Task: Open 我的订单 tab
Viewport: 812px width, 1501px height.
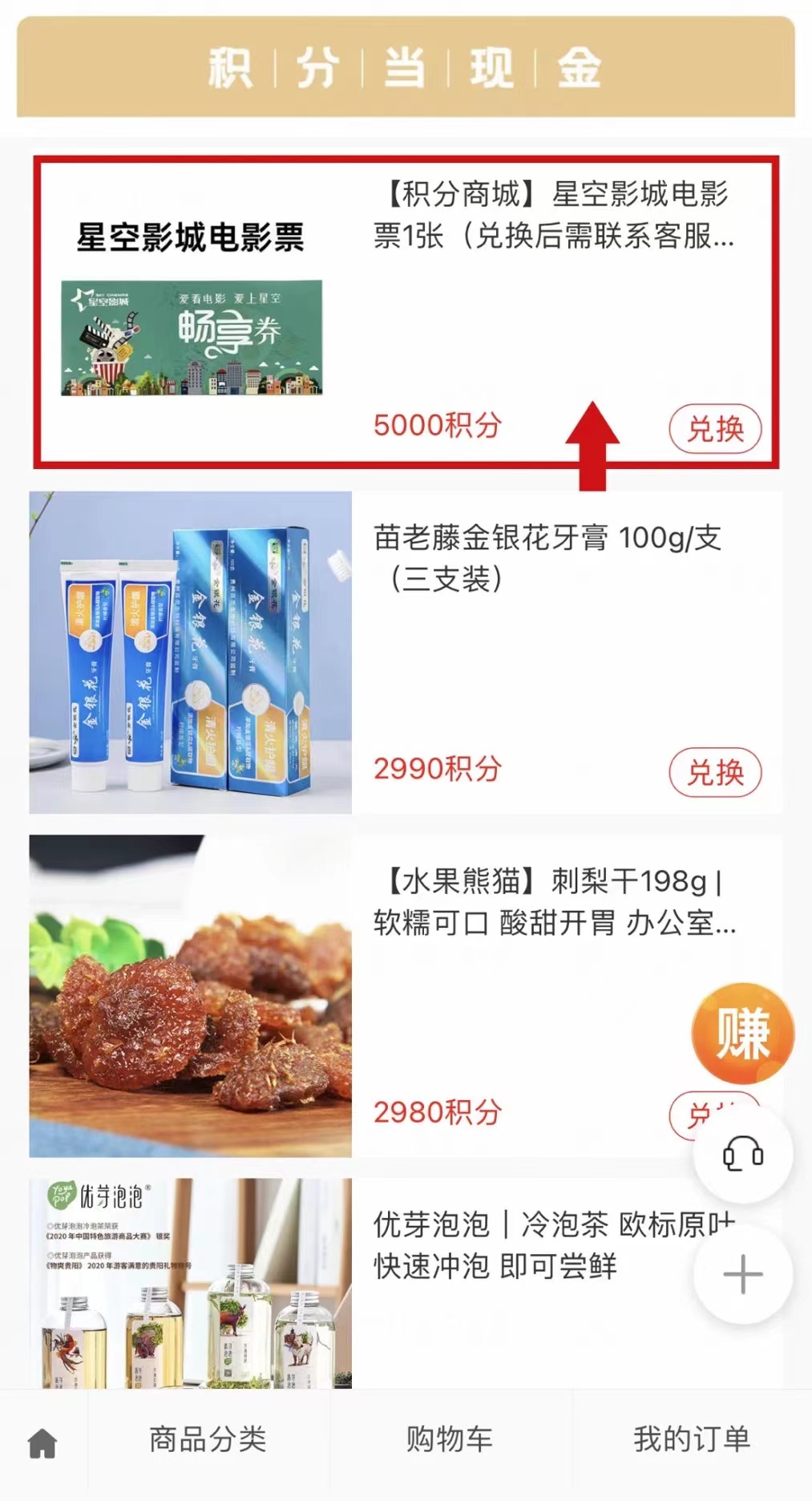Action: 692,1440
